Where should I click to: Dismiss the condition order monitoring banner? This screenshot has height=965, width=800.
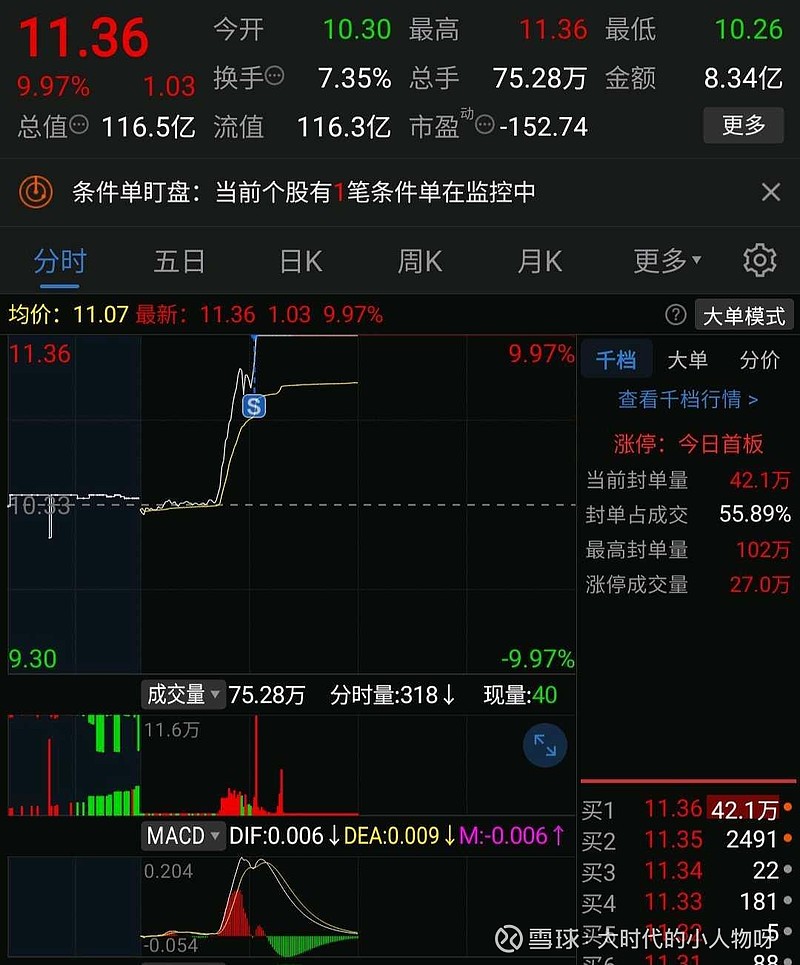coord(771,192)
